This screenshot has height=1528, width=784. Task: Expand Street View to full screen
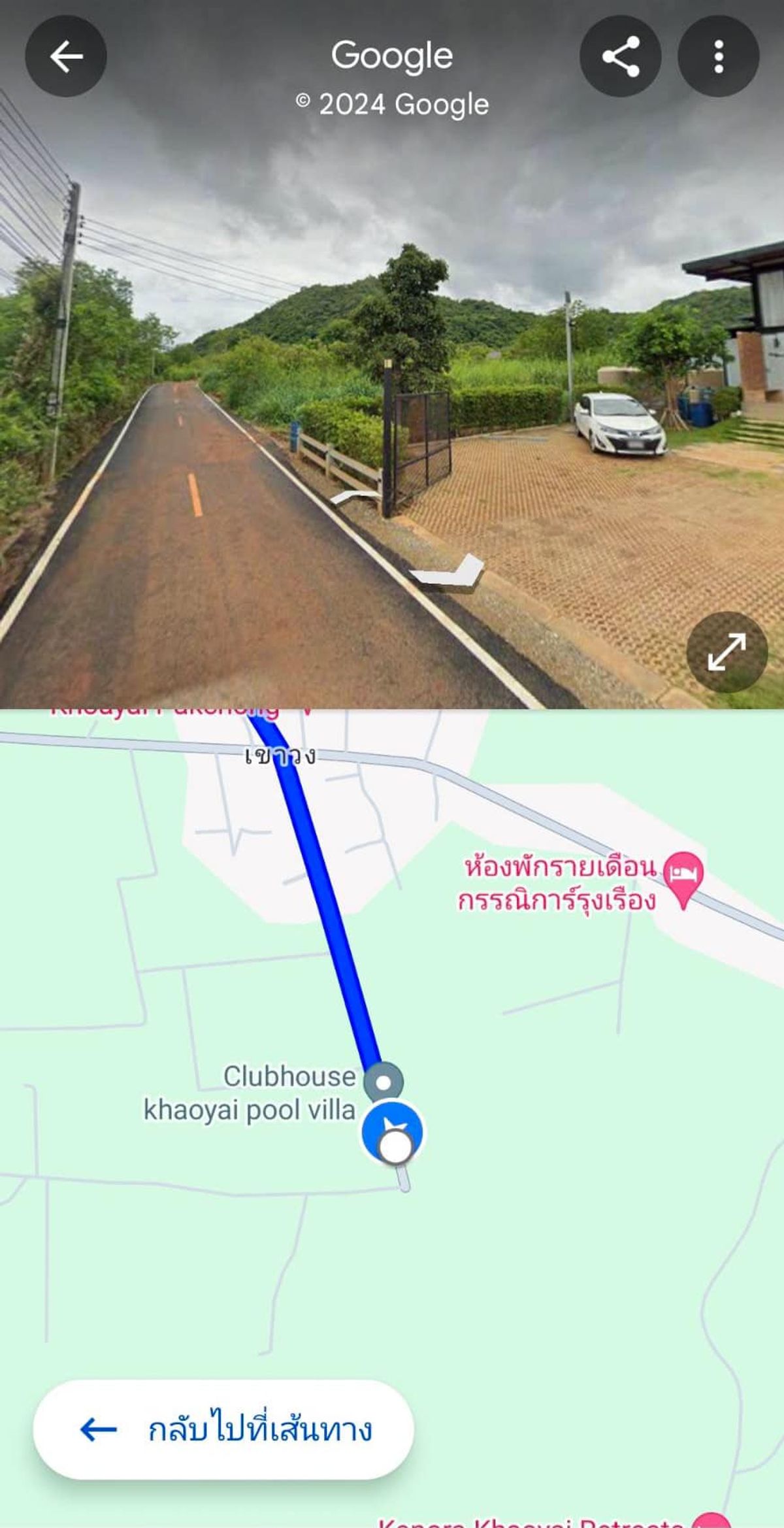pos(727,652)
